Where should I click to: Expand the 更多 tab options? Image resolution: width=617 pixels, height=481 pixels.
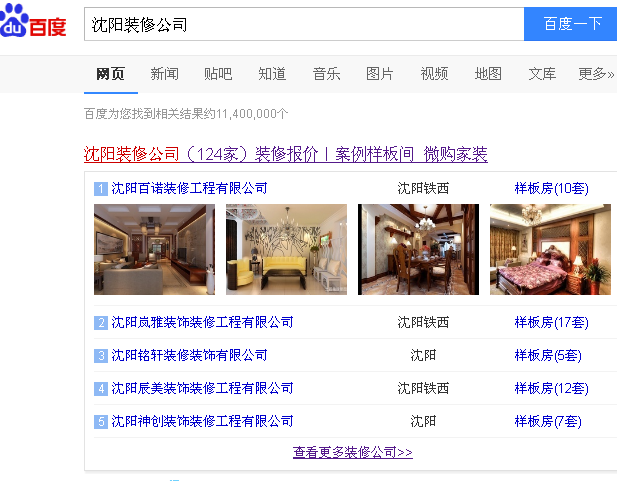596,74
